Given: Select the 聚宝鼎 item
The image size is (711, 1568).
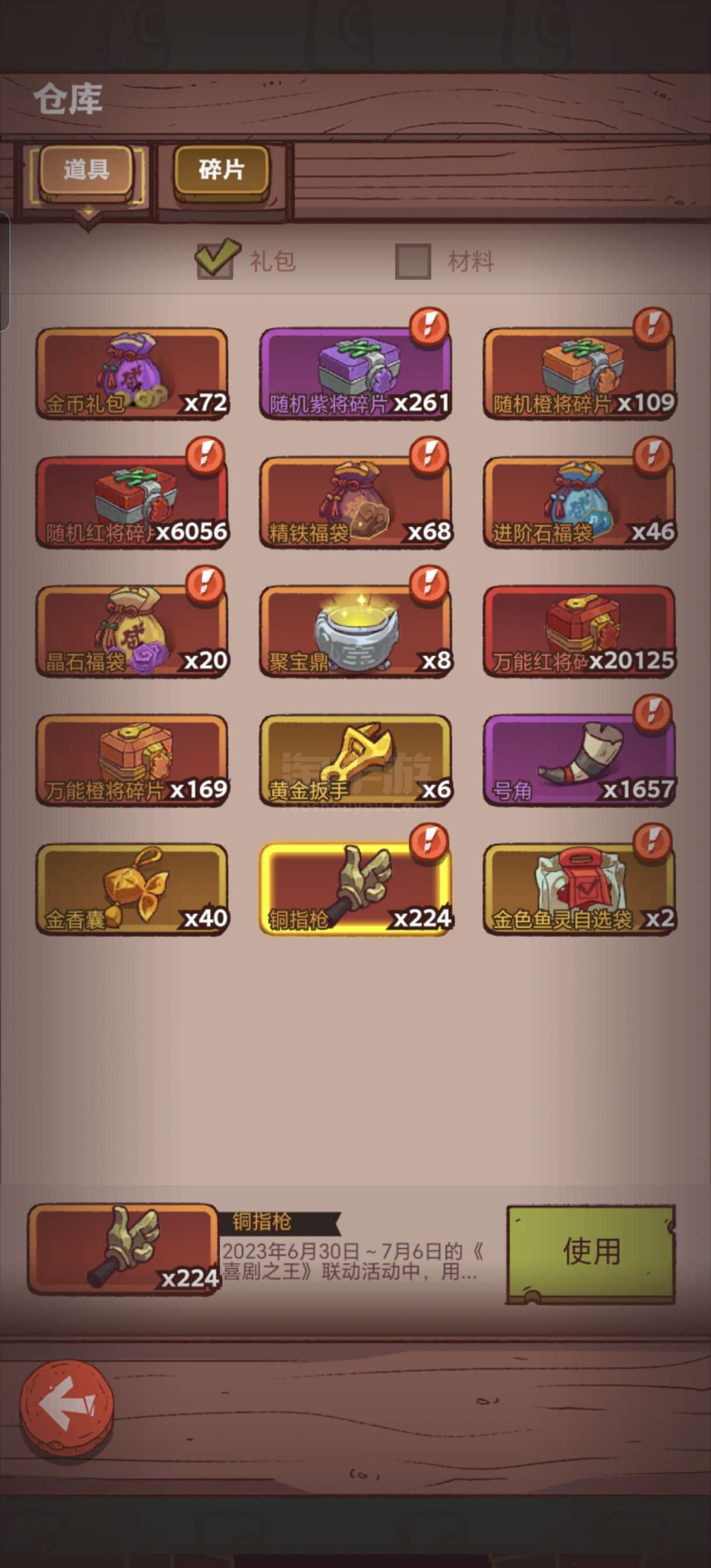Looking at the screenshot, I should pos(355,632).
